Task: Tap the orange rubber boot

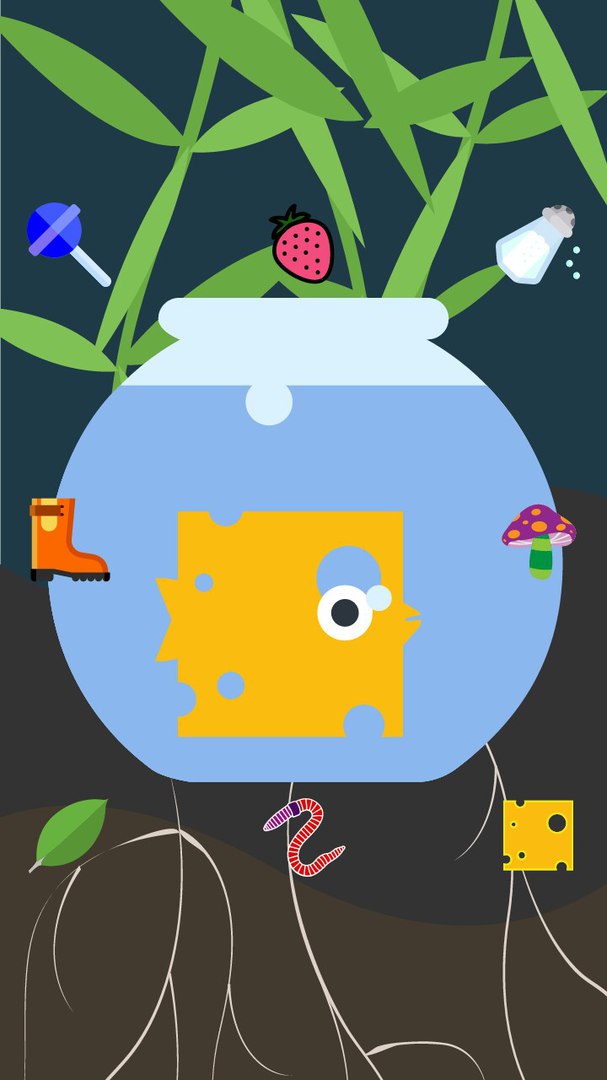Action: click(x=63, y=540)
